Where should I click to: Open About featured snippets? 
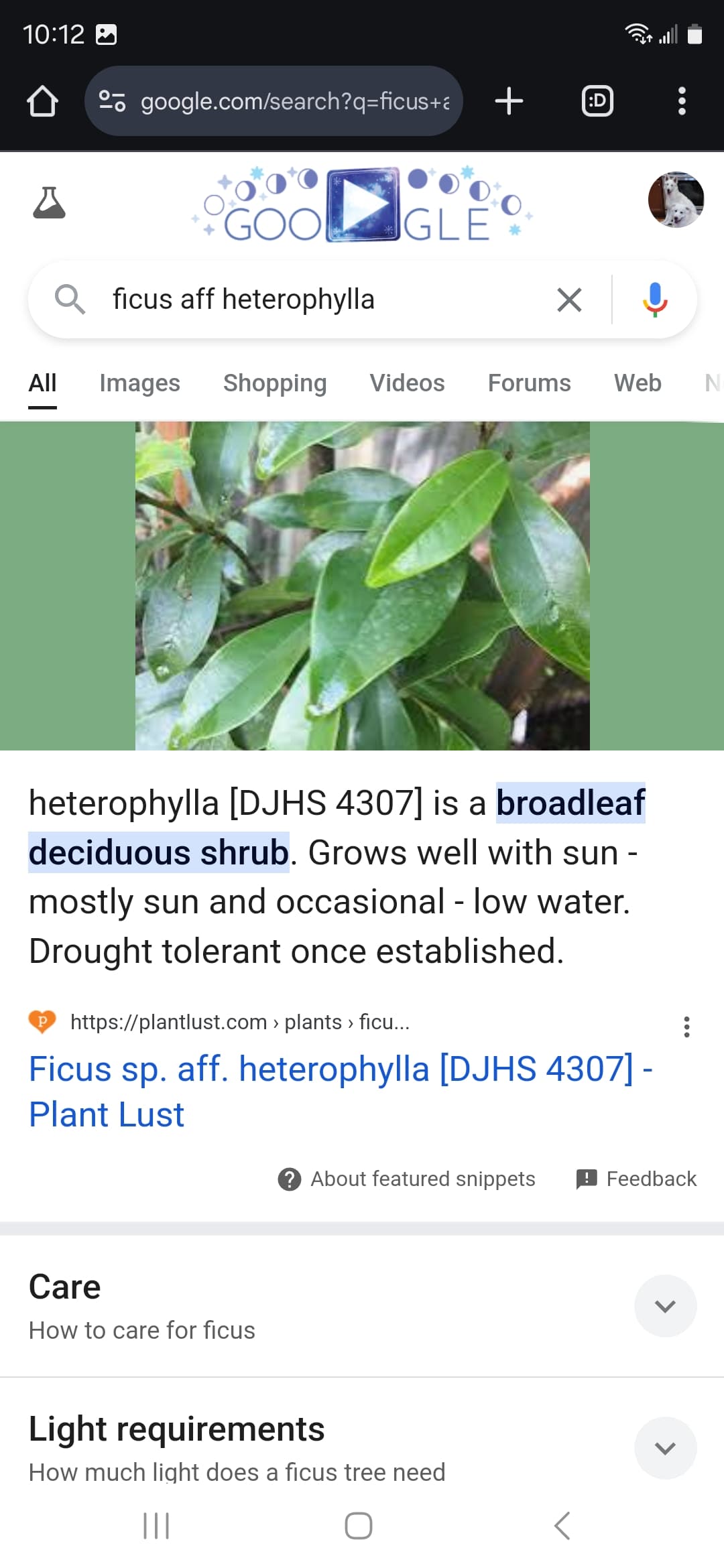point(407,1179)
